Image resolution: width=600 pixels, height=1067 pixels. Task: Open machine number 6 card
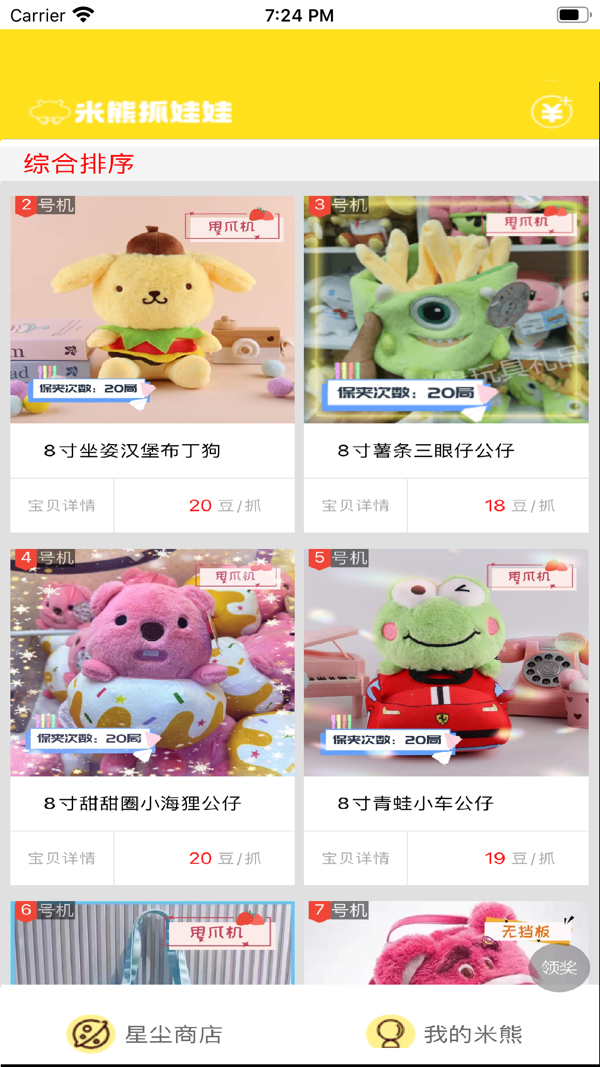coord(152,945)
